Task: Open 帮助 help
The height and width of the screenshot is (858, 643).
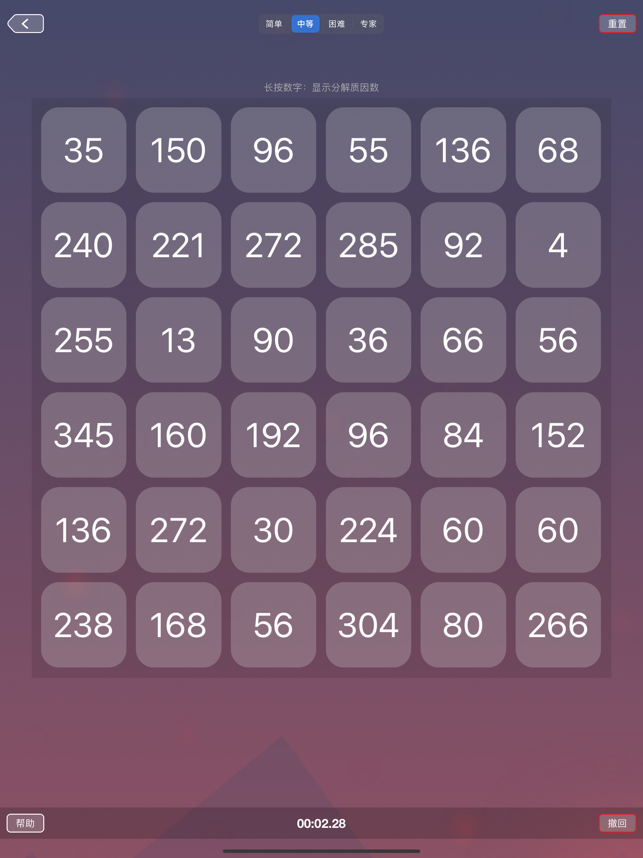Action: [26, 823]
